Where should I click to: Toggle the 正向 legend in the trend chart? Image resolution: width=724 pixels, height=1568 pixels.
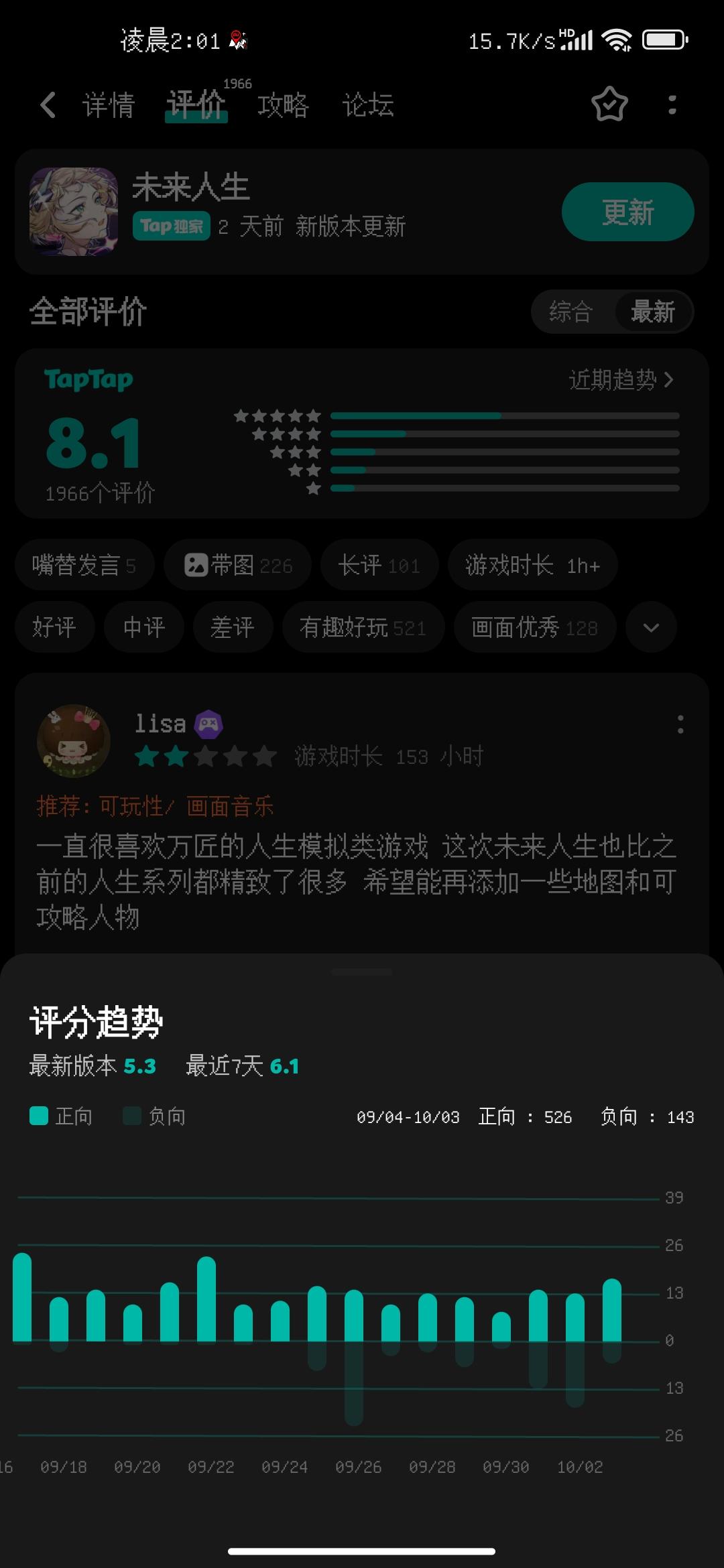60,1115
